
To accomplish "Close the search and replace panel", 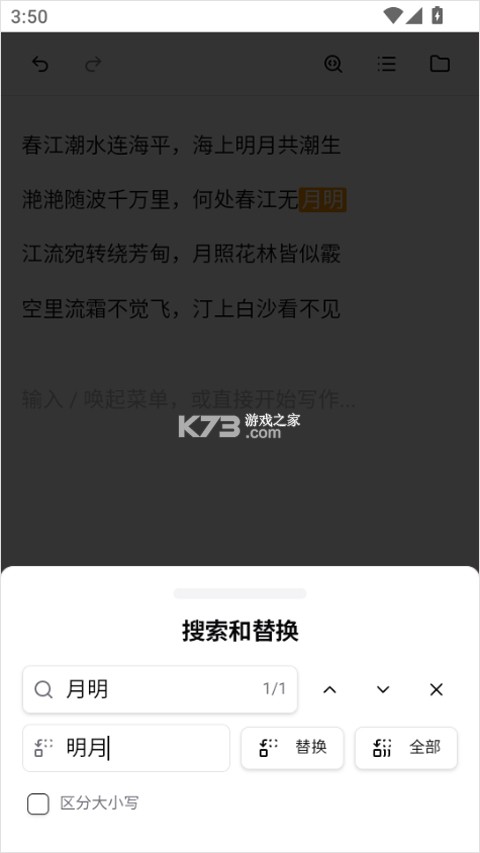I will pos(436,690).
